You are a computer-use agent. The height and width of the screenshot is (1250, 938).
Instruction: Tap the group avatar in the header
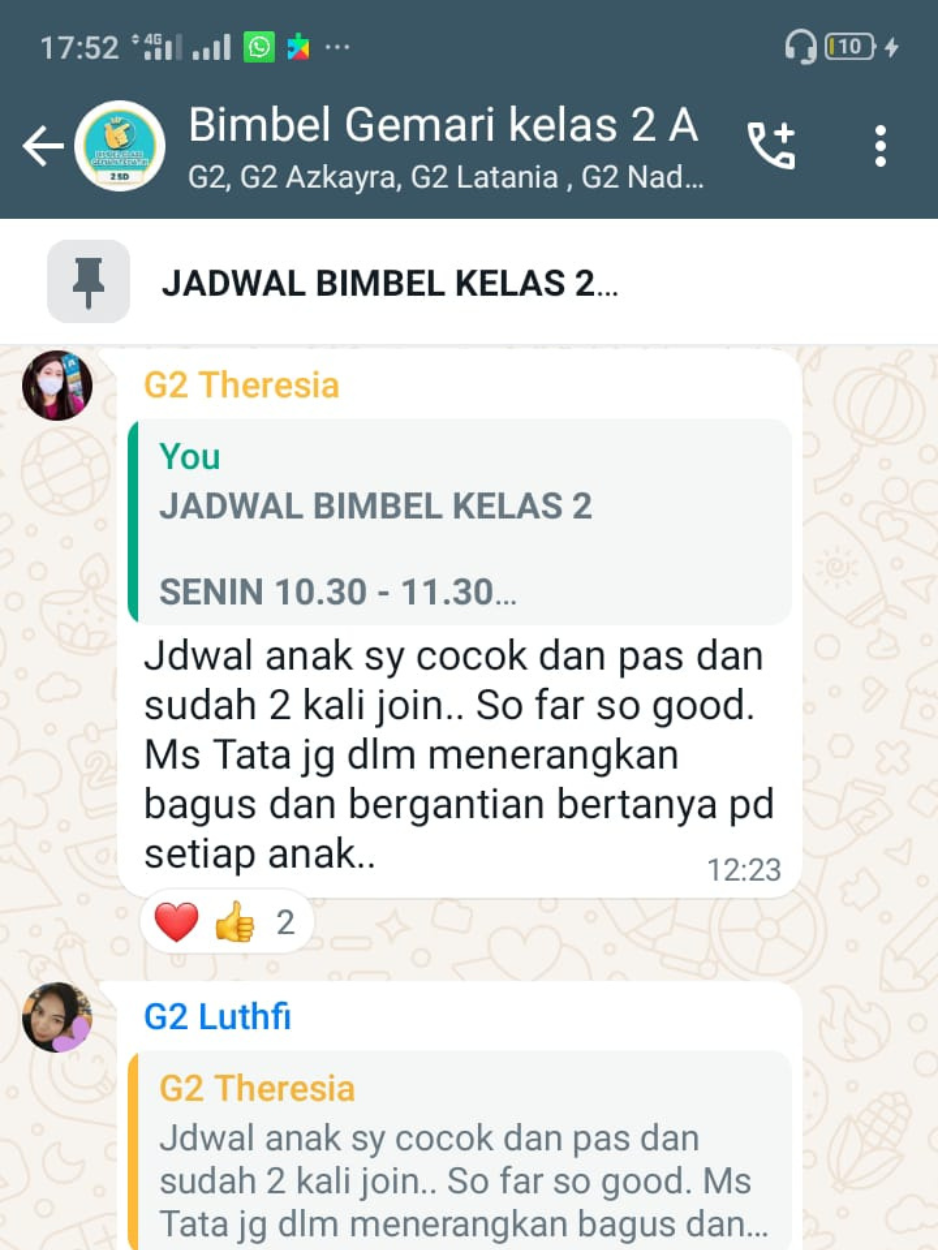click(120, 146)
